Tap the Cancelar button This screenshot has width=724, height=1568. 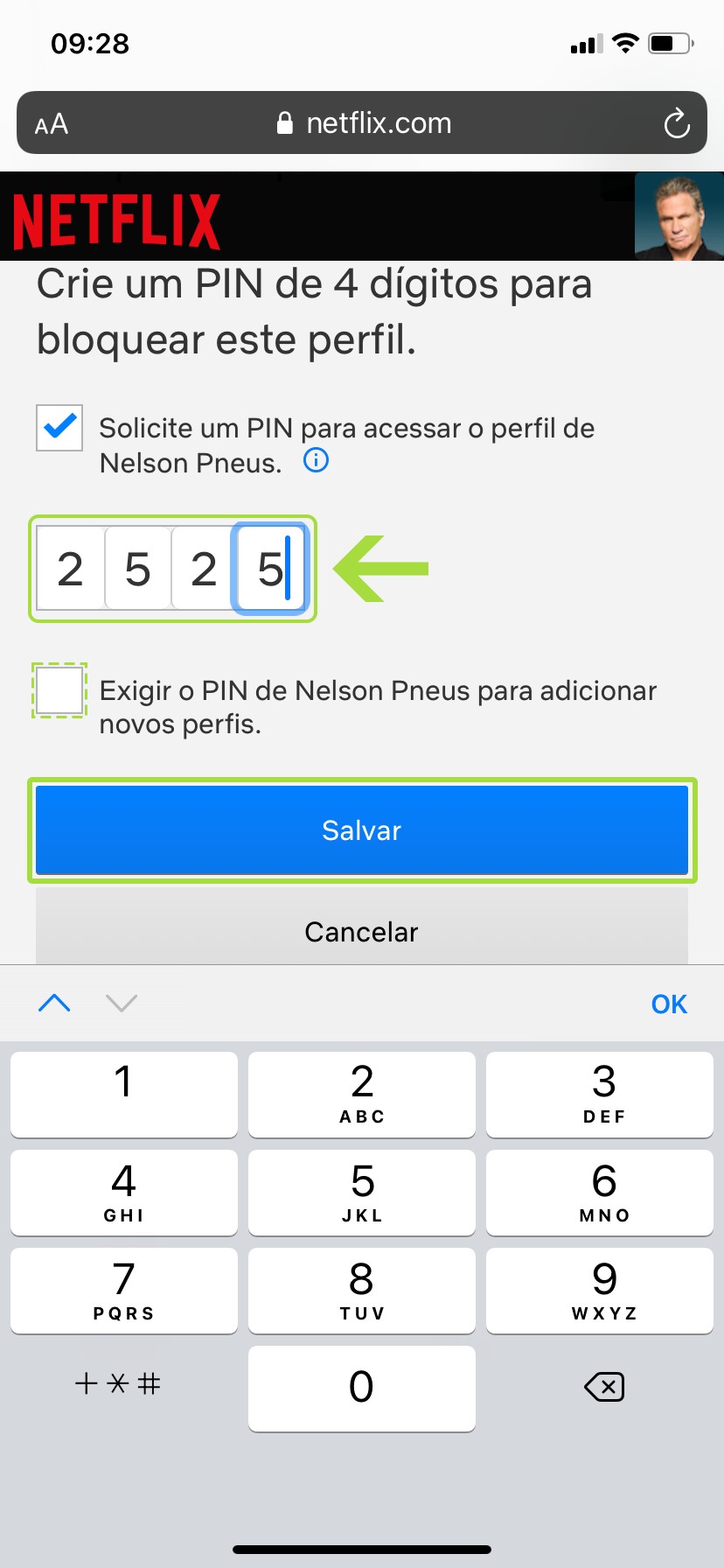coord(361,932)
